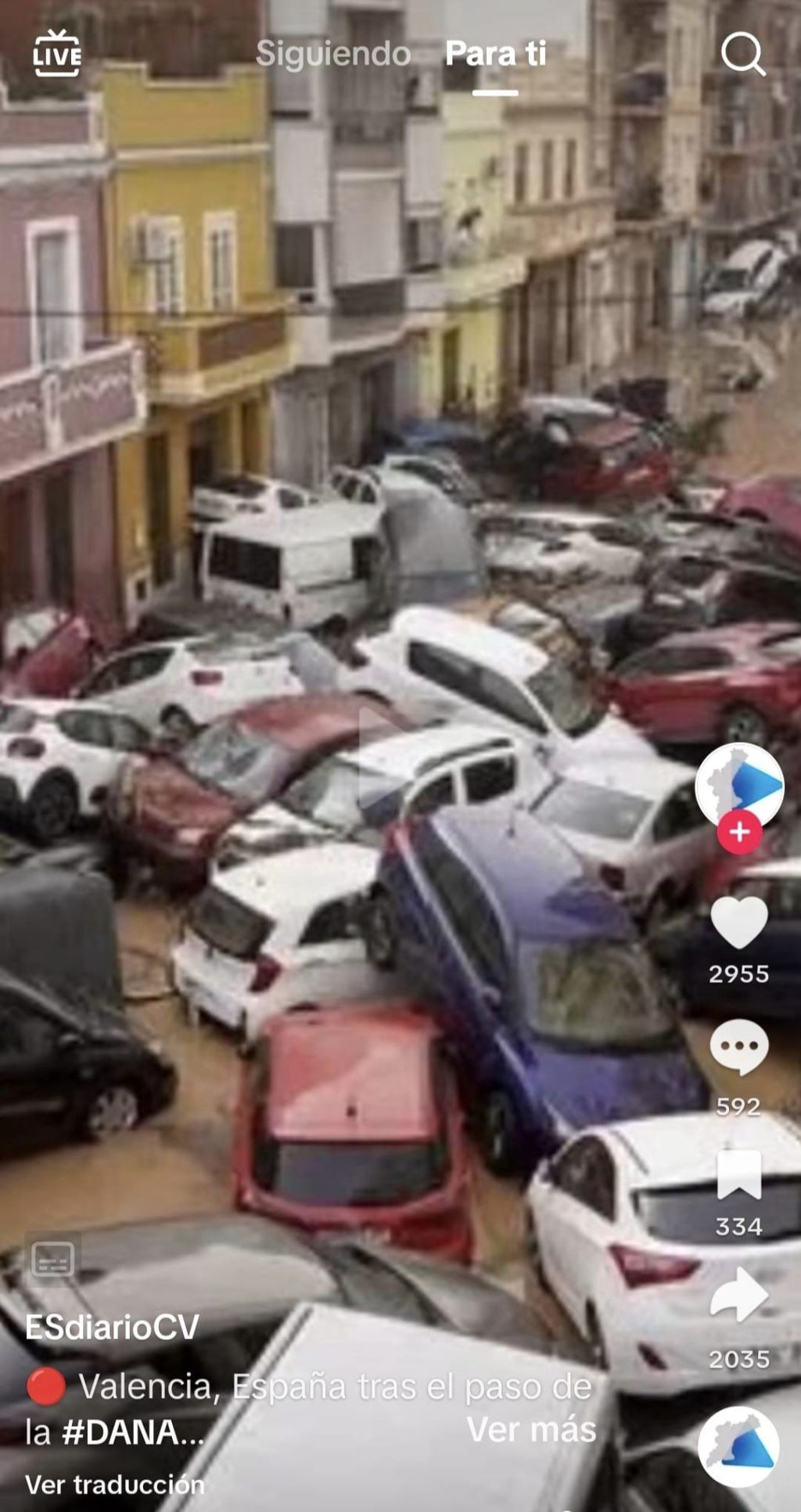Screen dimensions: 801x1512
Task: Open the spinning sound disc
Action: click(738, 1446)
